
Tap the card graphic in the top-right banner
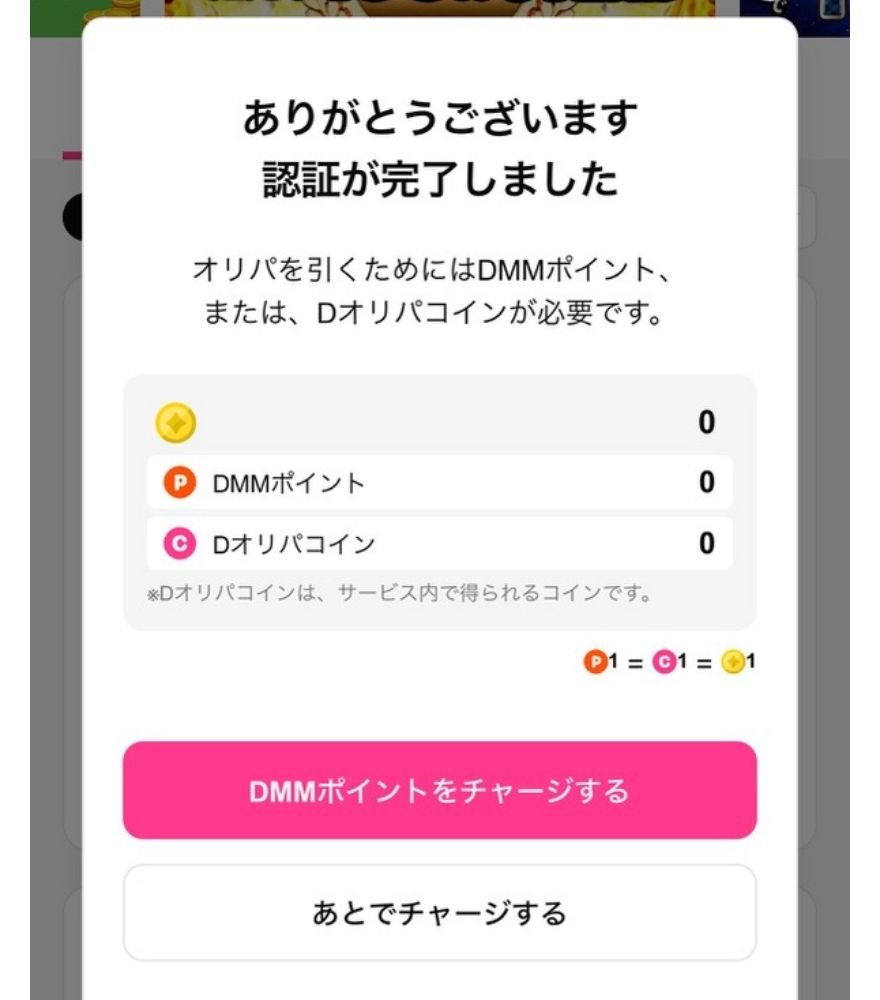[x=830, y=10]
